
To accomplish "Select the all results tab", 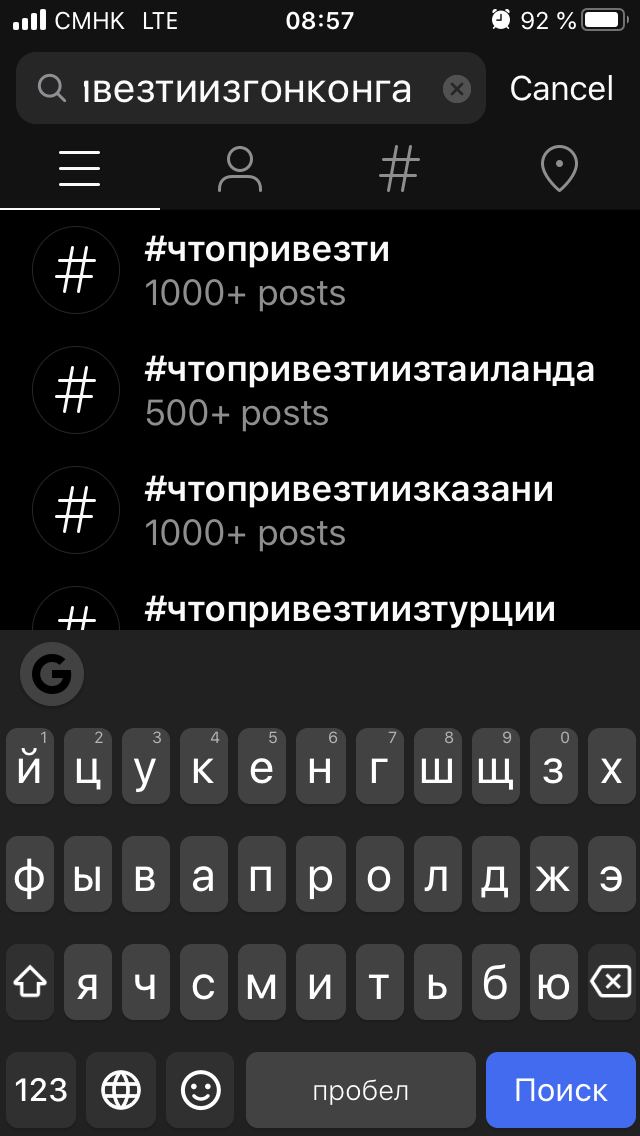I will tap(80, 170).
